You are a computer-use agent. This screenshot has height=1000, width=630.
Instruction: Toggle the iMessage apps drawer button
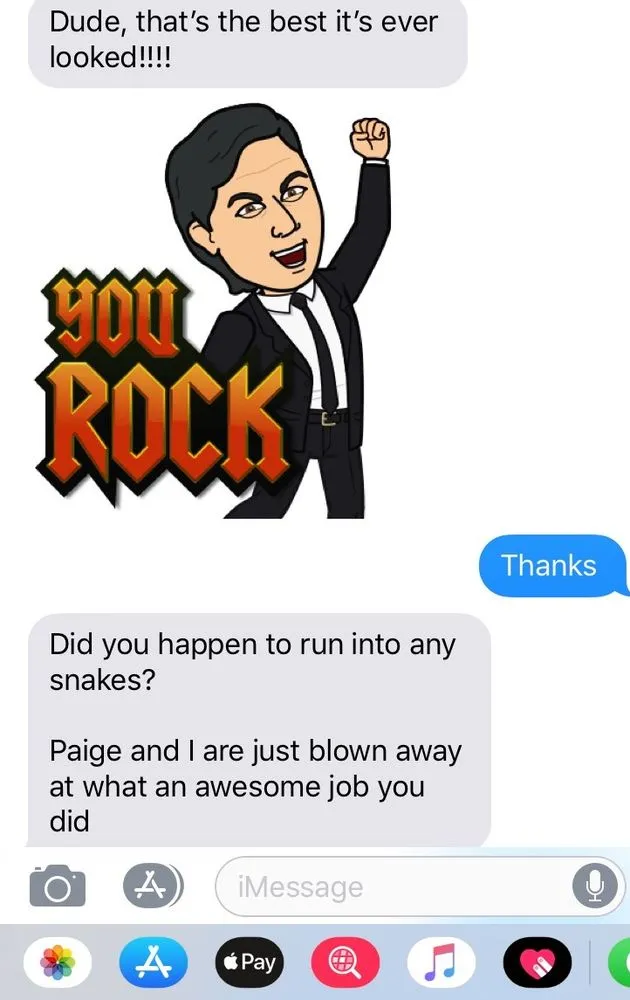pos(153,885)
